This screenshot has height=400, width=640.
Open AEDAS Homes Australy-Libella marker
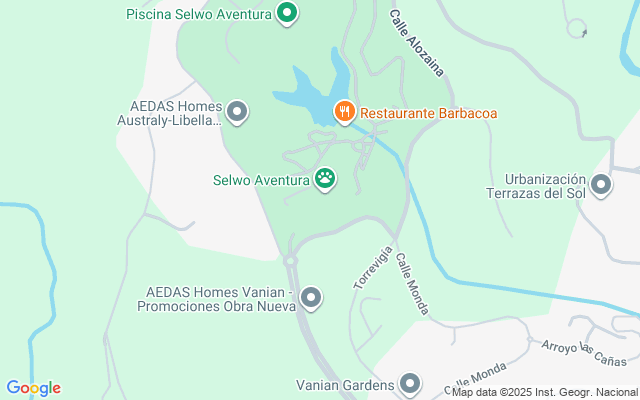[x=237, y=112]
